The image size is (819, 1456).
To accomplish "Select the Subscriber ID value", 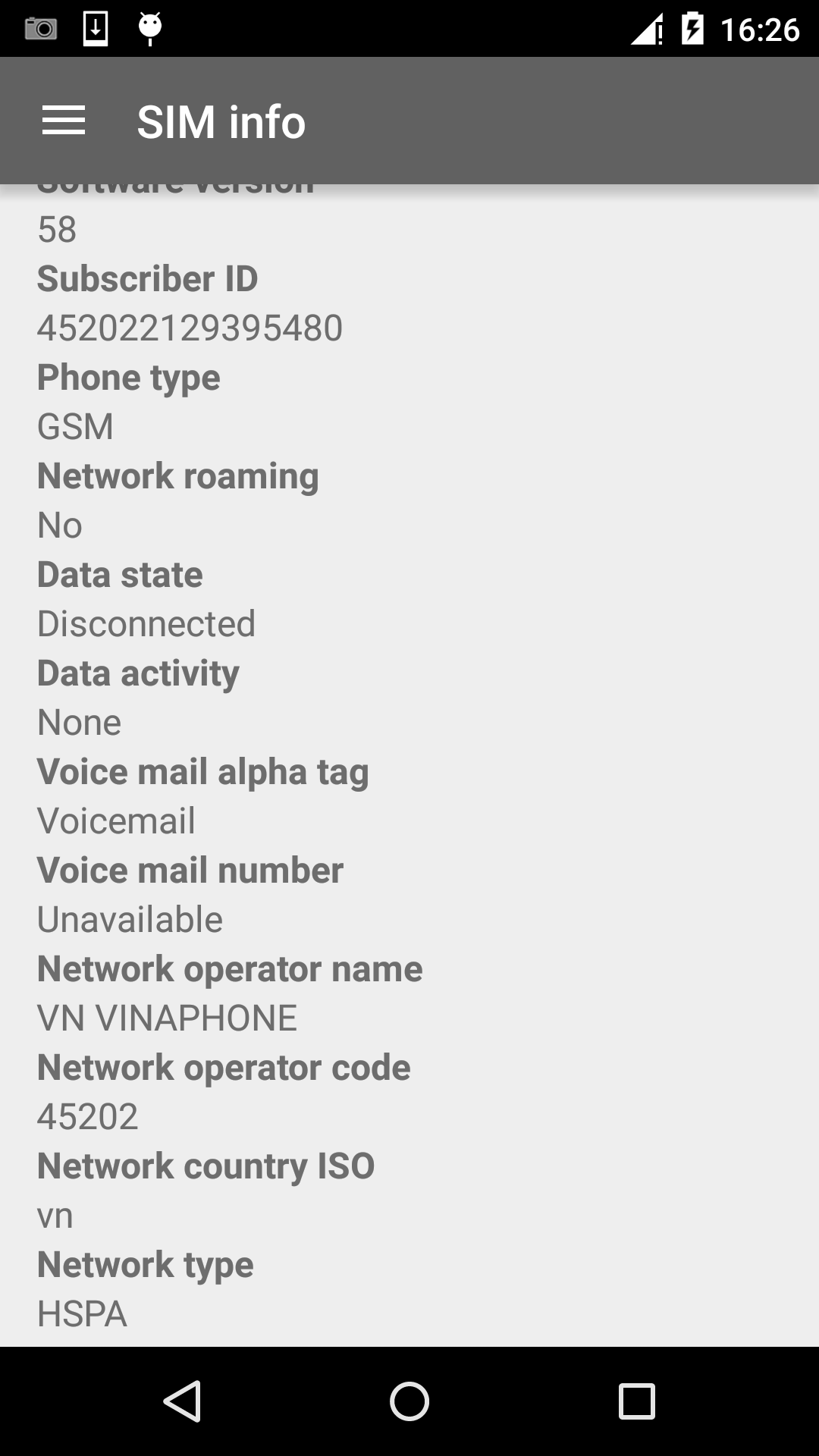I will [190, 327].
